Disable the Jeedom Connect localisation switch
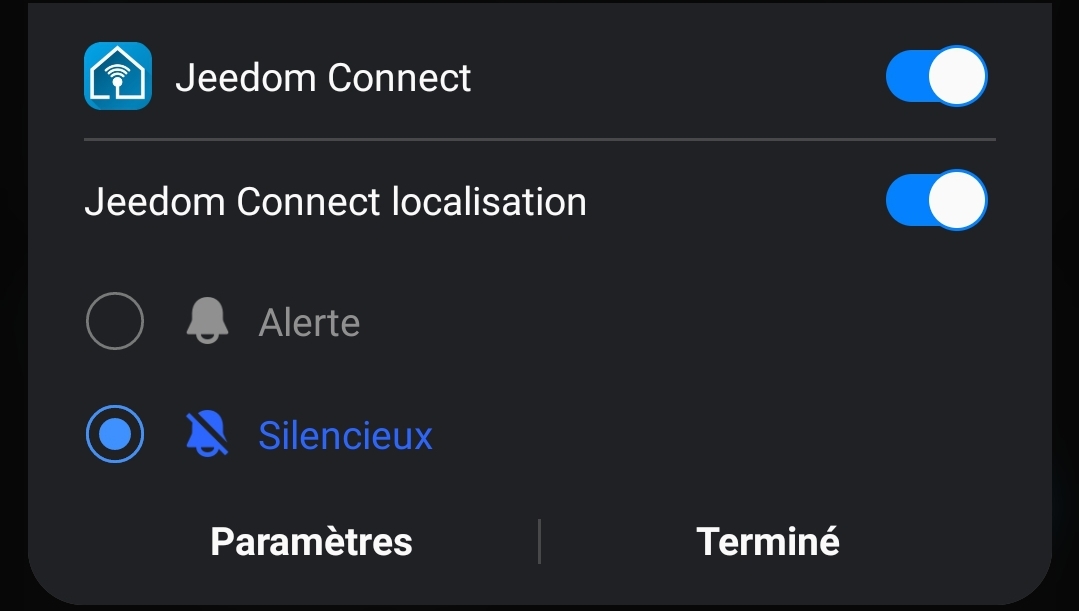The width and height of the screenshot is (1079, 611). [936, 200]
